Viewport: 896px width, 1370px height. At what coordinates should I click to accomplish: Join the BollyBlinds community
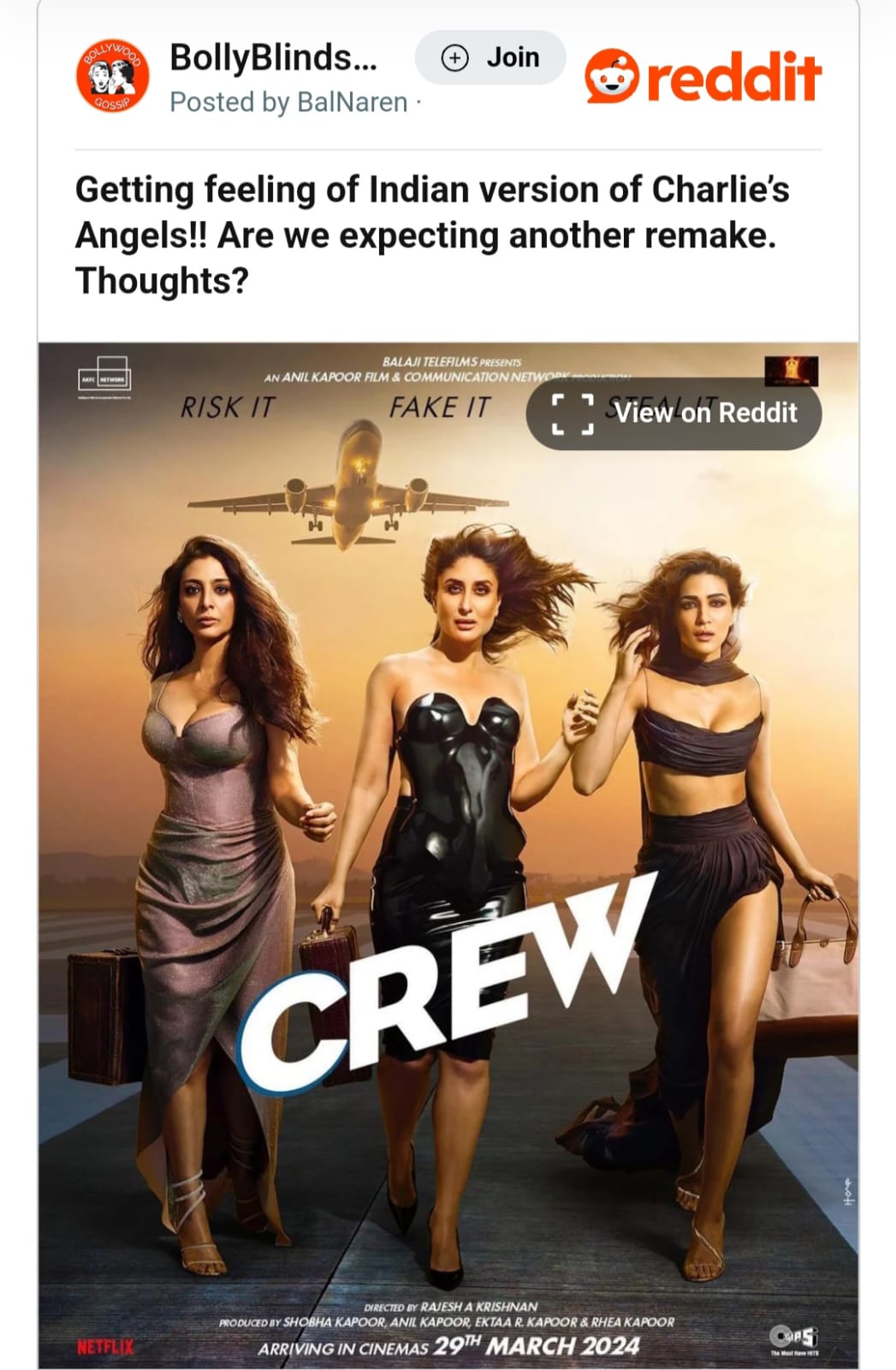[490, 58]
